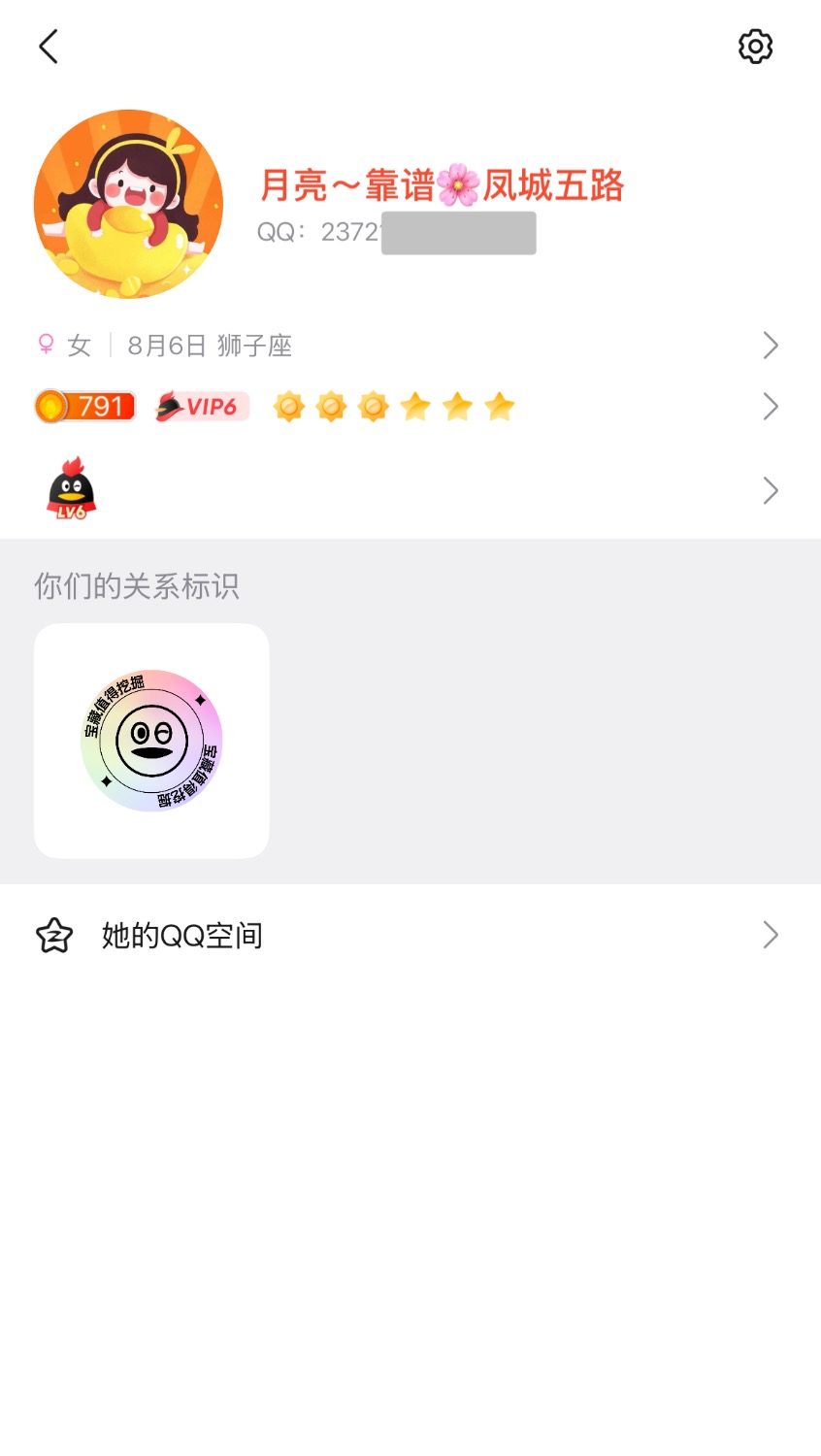The width and height of the screenshot is (821, 1456).
Task: Open the LV6 penguin badge row
Action: point(408,490)
